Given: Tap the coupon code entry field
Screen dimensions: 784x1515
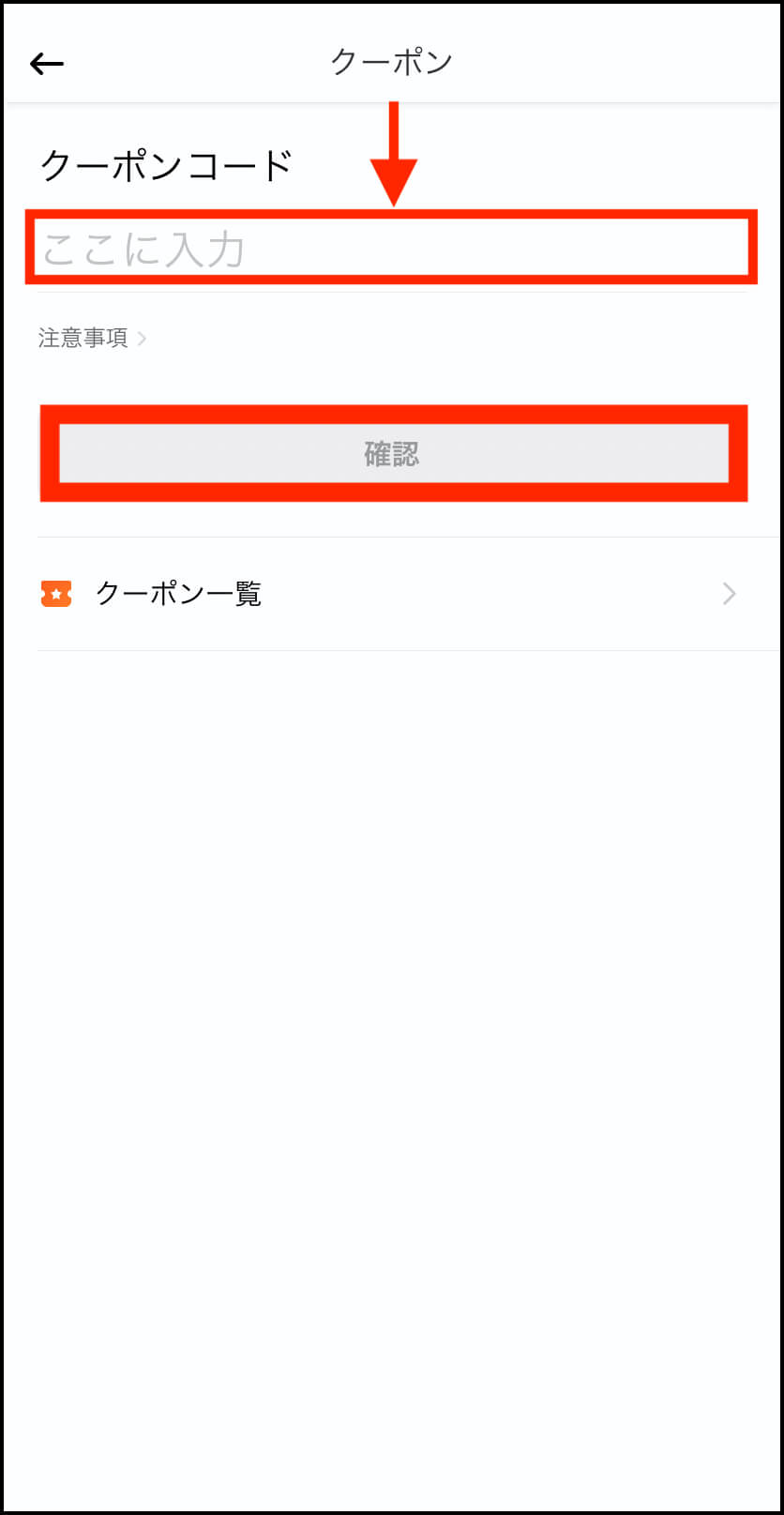Looking at the screenshot, I should click(x=392, y=249).
